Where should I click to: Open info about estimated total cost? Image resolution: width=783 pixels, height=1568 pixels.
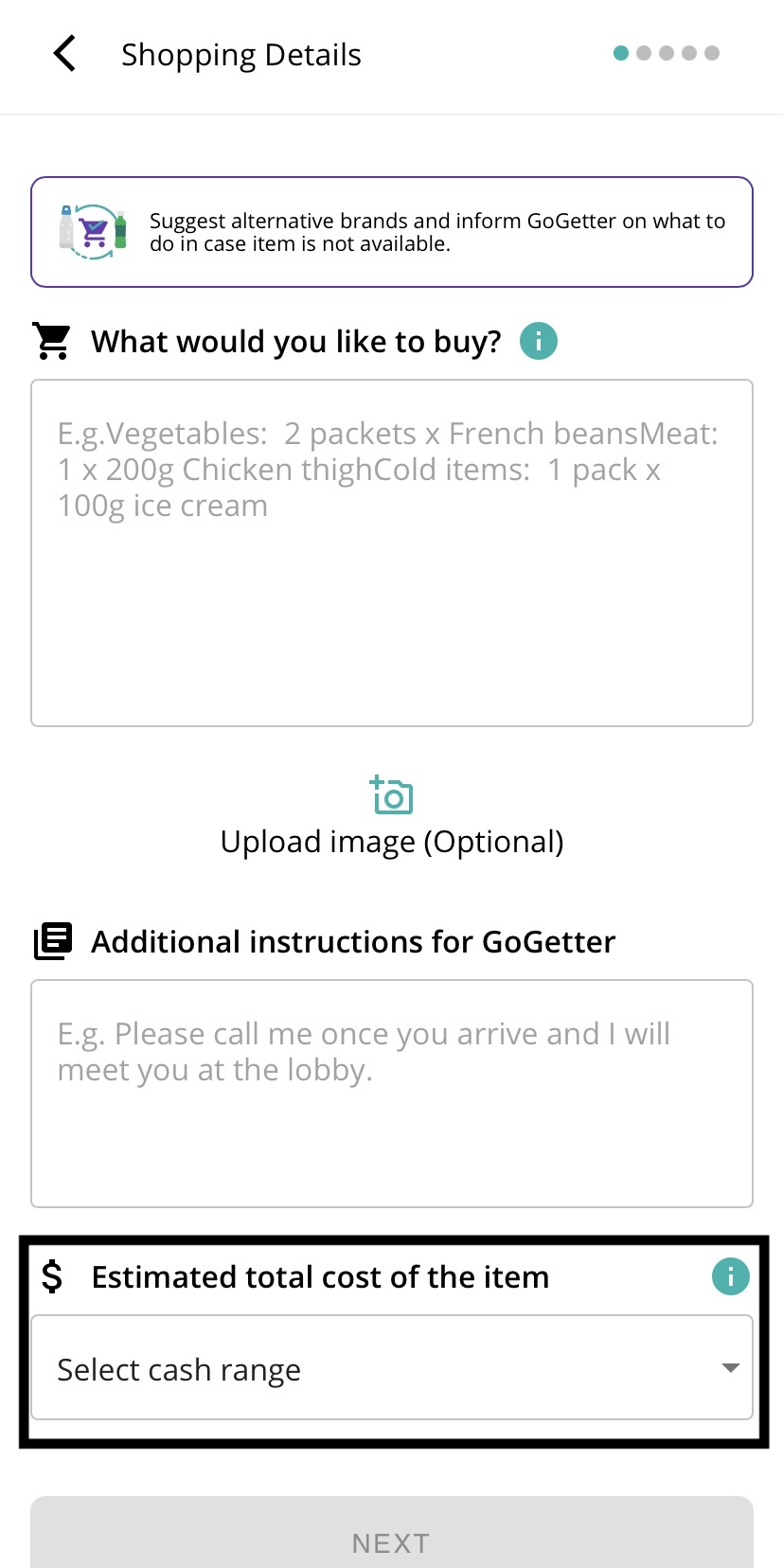[731, 1276]
